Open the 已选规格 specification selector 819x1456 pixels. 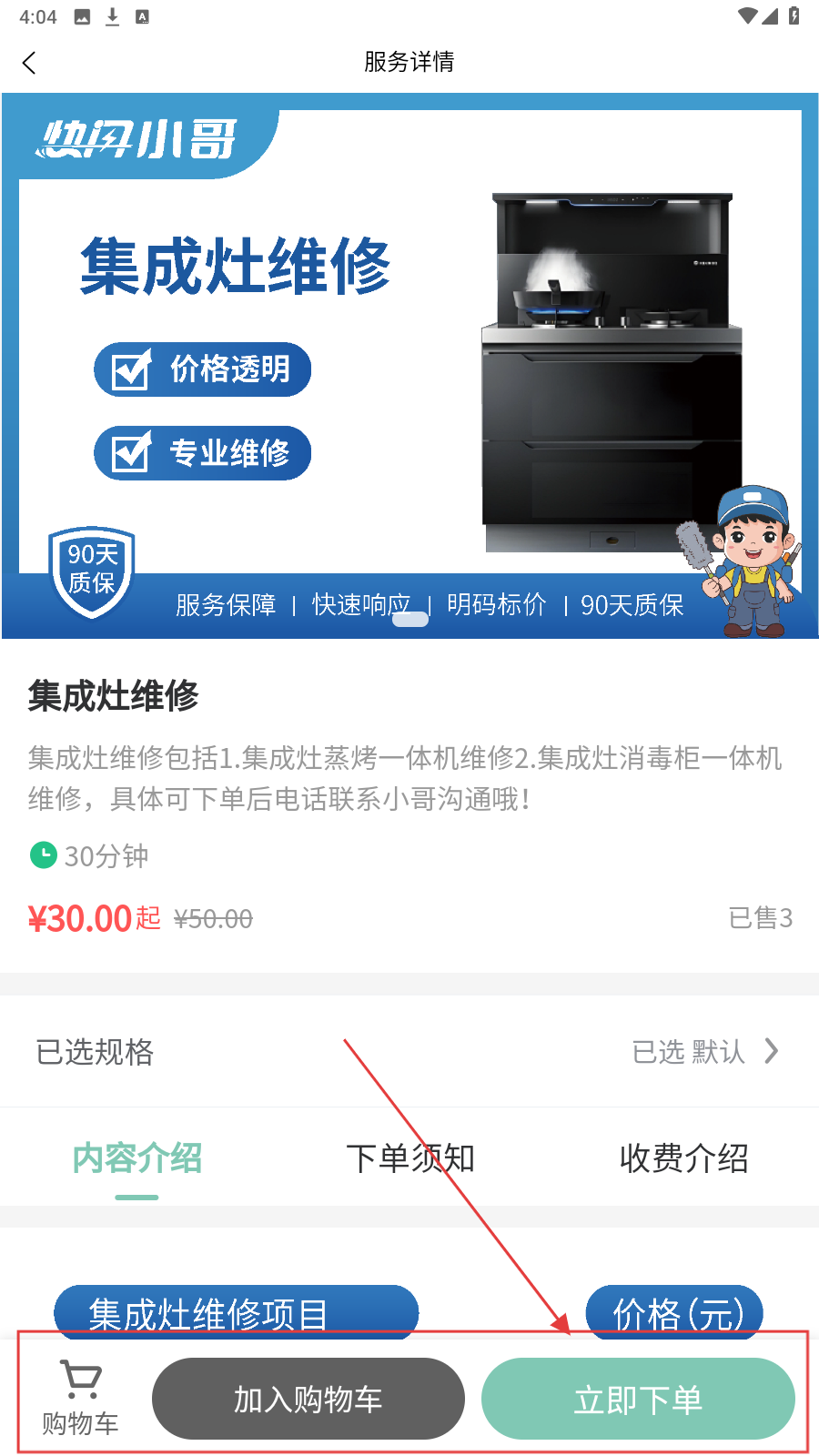click(409, 1051)
